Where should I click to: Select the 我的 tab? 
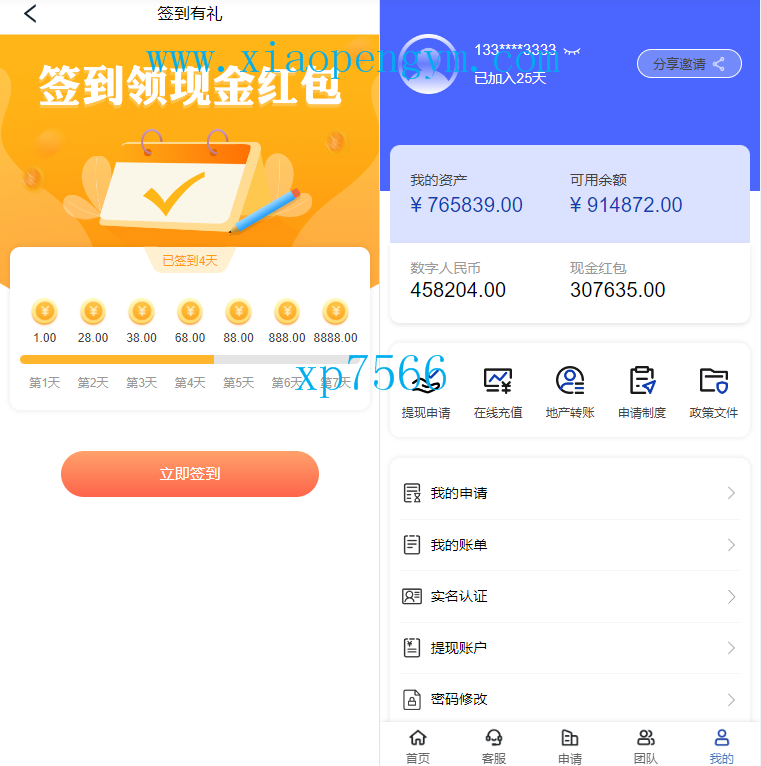click(722, 746)
